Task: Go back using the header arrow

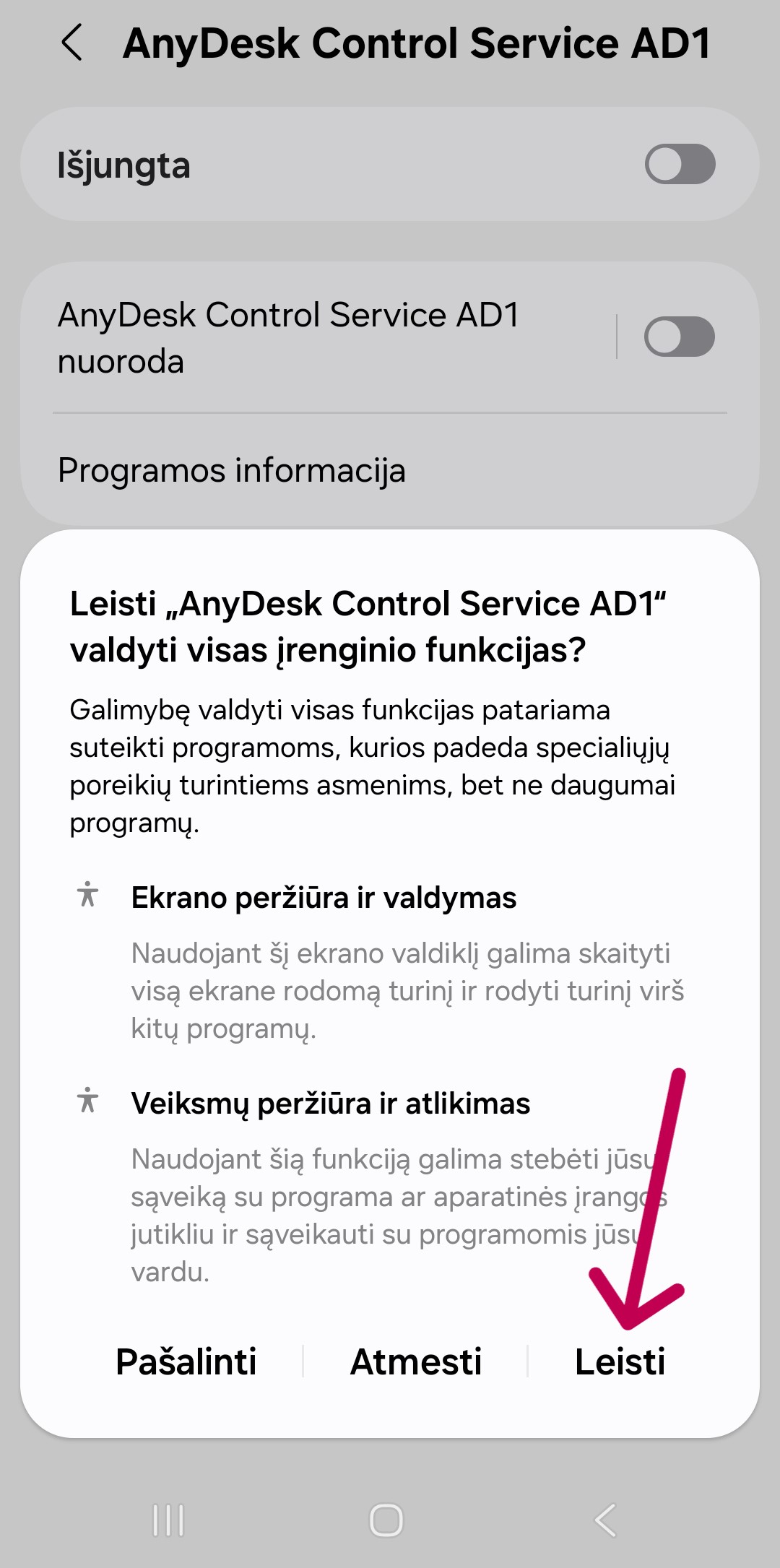Action: point(72,43)
